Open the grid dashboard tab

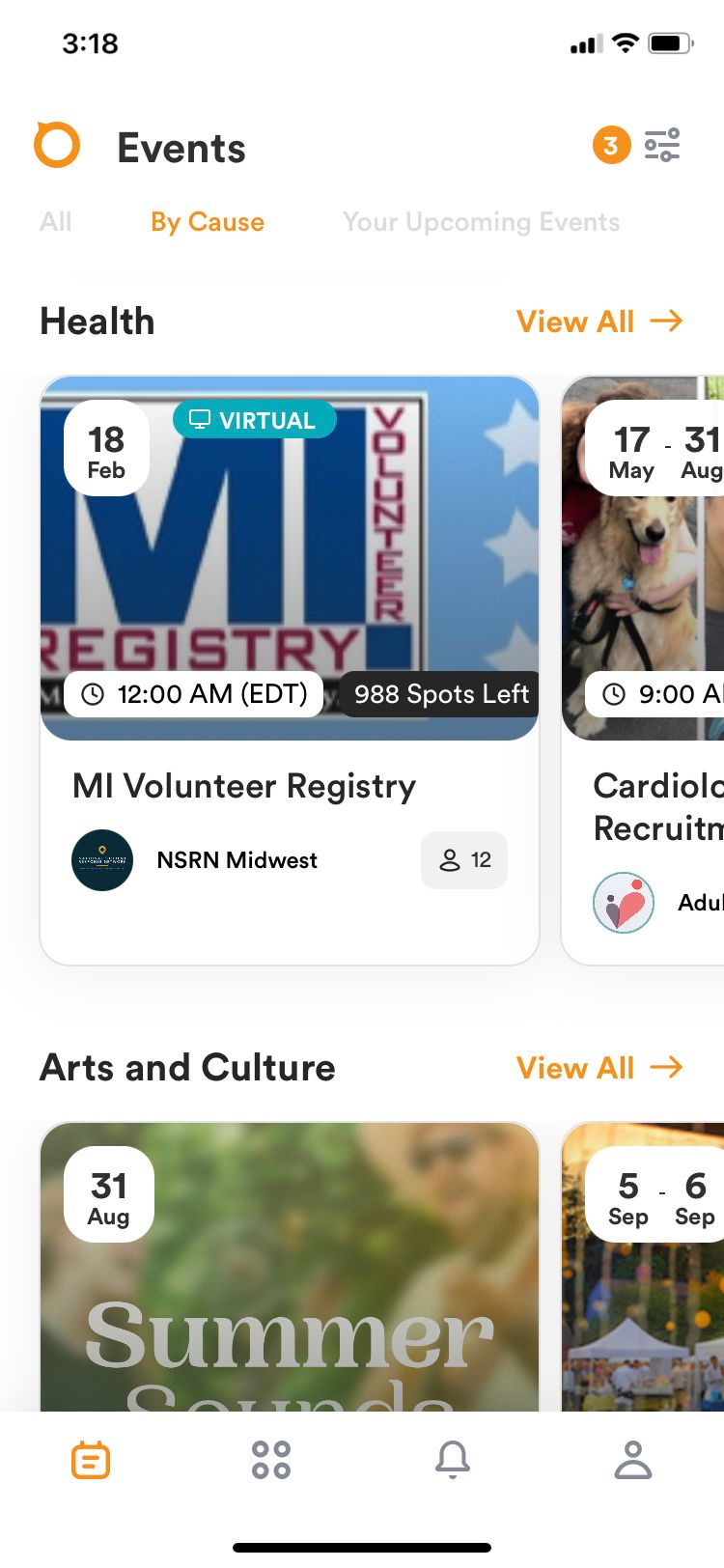pyautogui.click(x=271, y=1460)
